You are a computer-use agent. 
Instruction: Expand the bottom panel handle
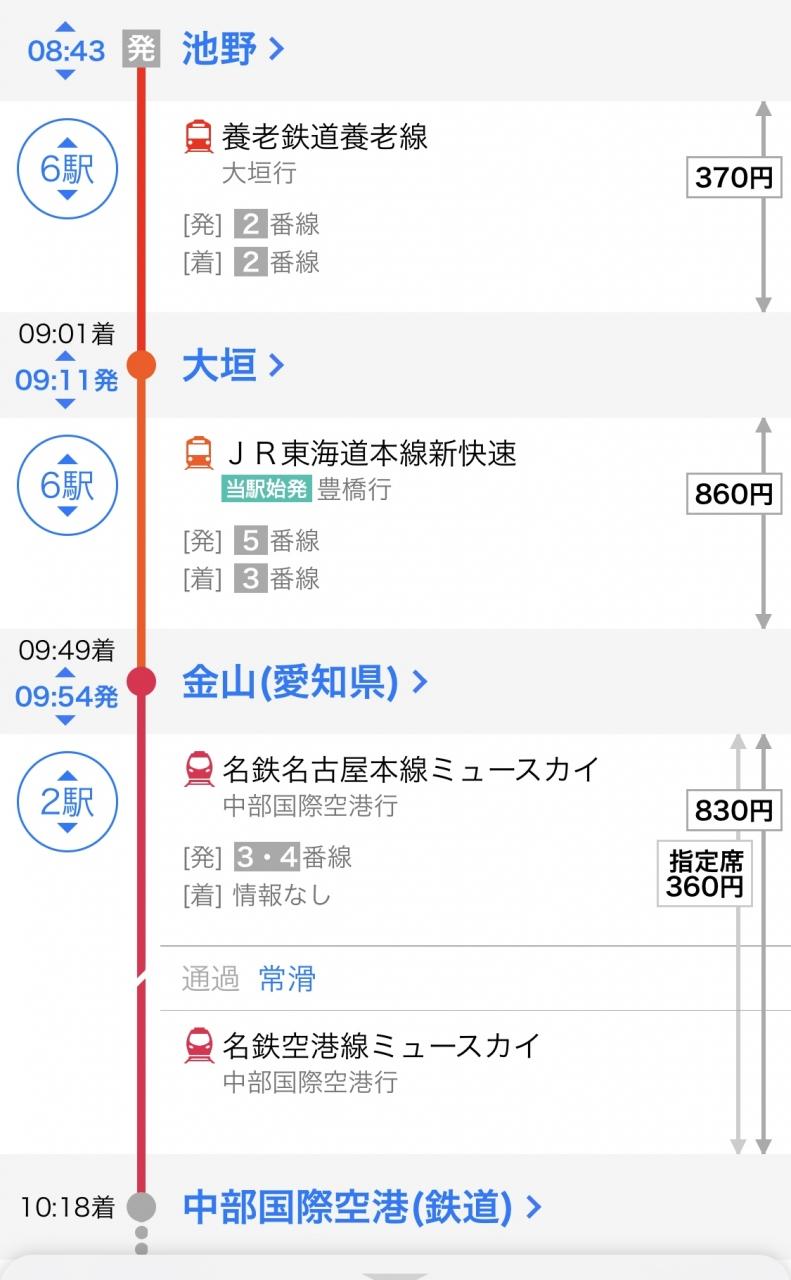(x=394, y=1274)
